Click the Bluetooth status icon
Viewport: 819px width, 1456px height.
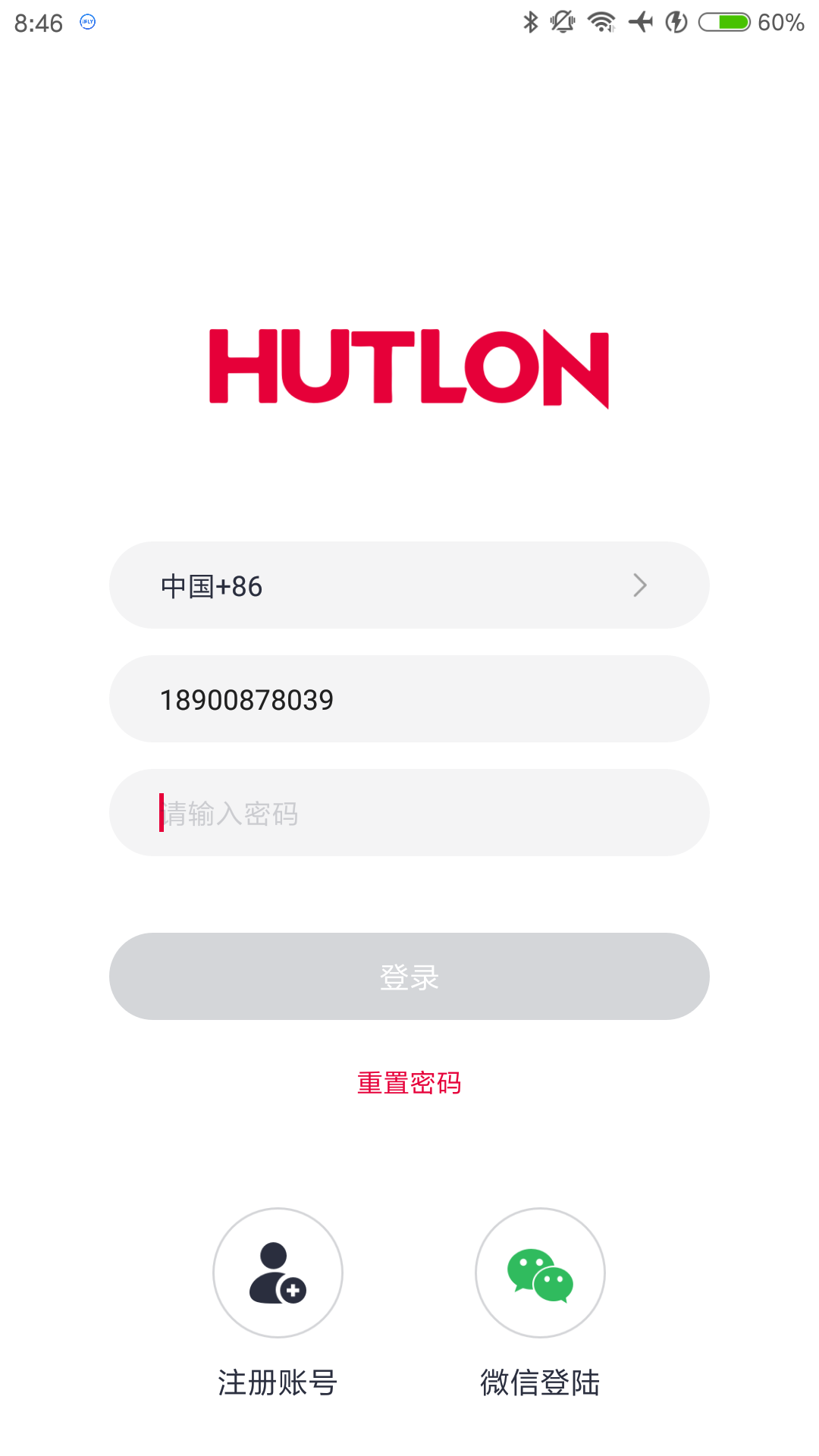531,21
